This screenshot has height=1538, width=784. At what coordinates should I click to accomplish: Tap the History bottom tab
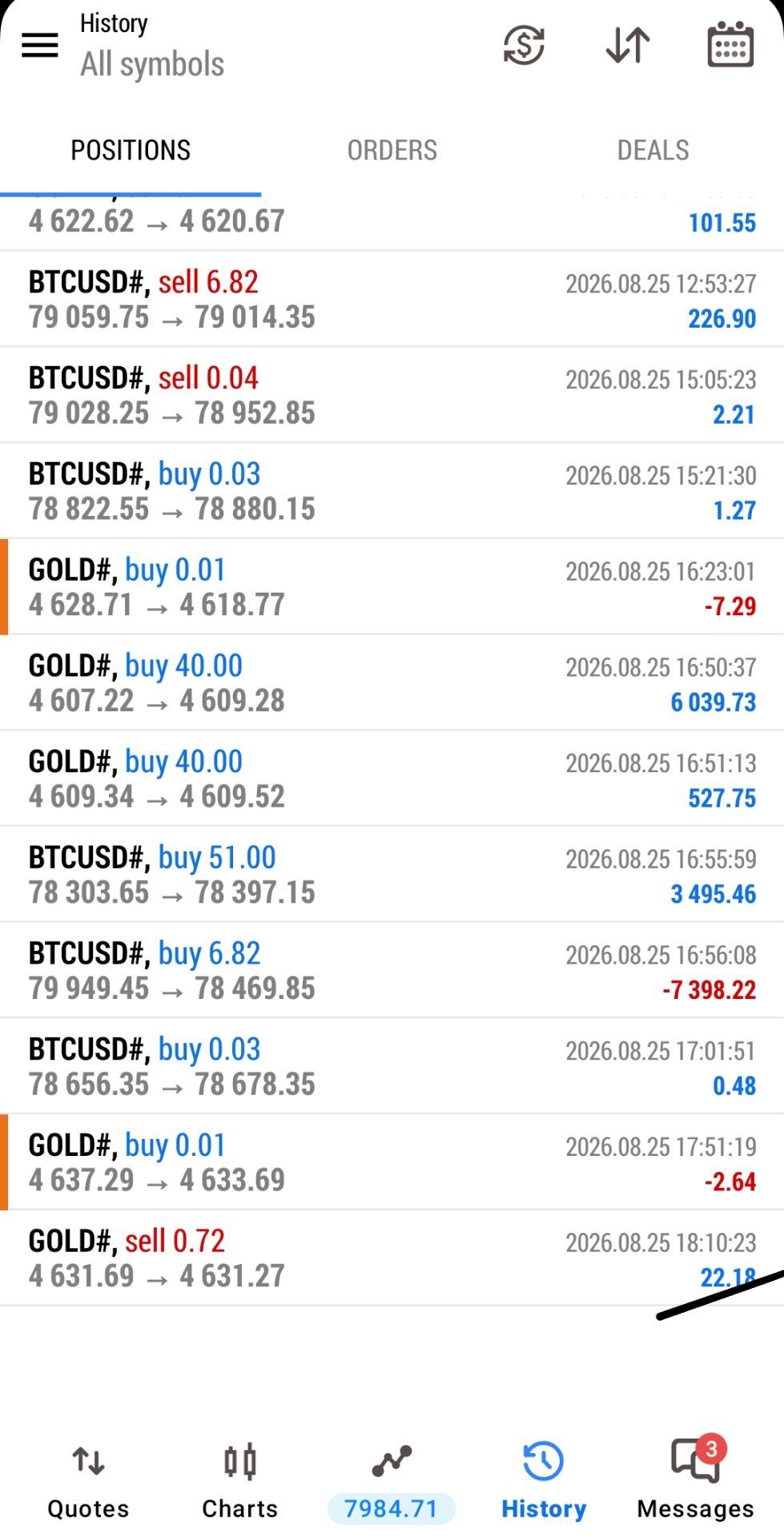click(544, 1482)
